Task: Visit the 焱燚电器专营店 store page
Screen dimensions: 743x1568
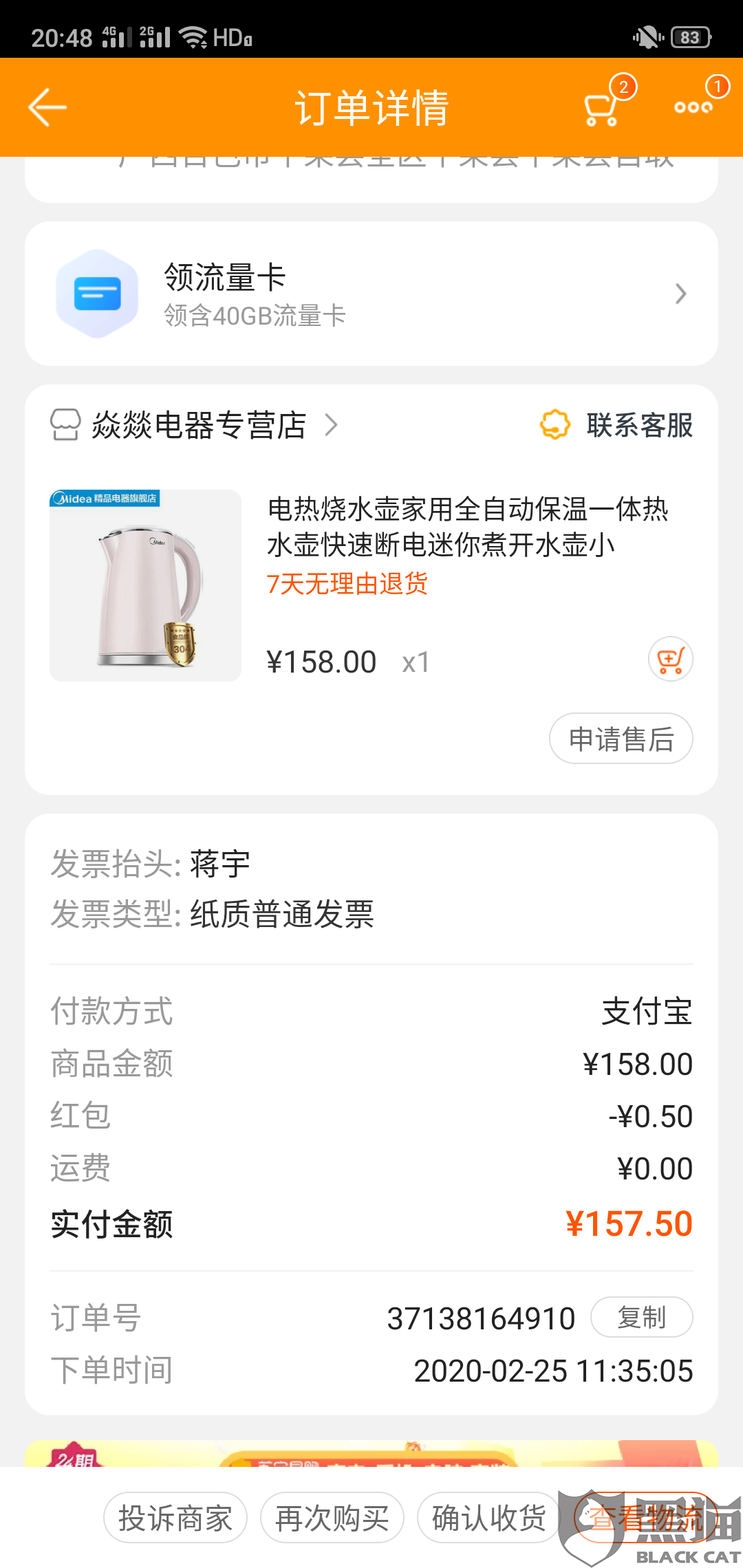Action: 198,425
